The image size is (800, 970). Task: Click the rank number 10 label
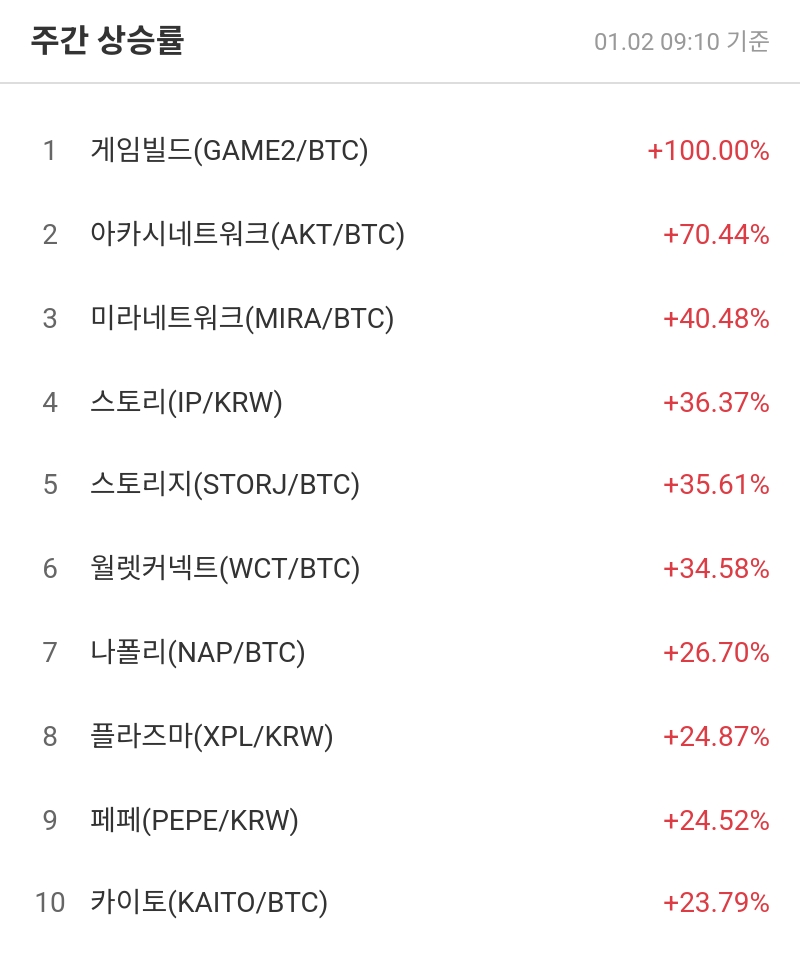point(44,903)
